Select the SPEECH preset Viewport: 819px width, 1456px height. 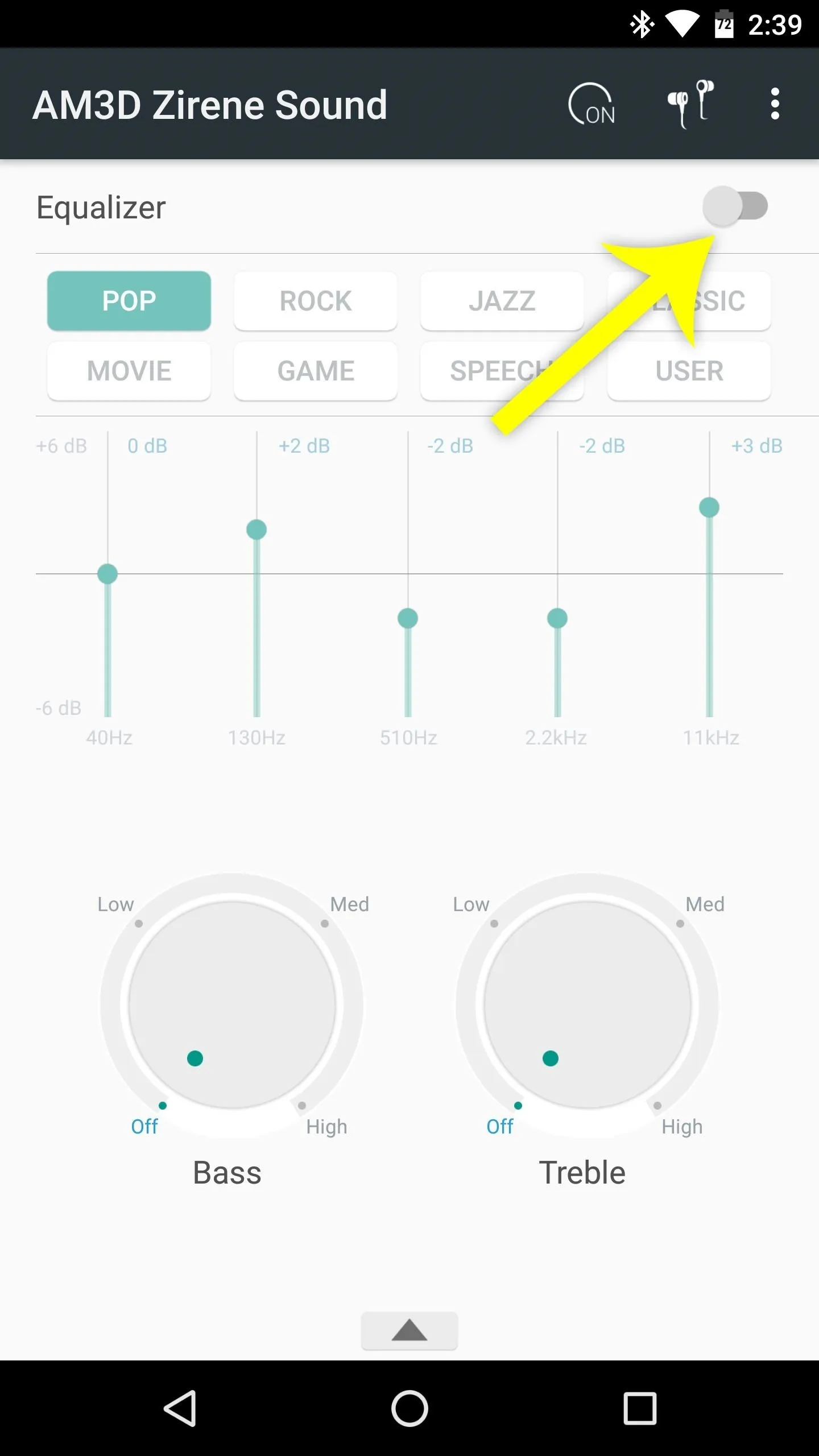coord(502,371)
